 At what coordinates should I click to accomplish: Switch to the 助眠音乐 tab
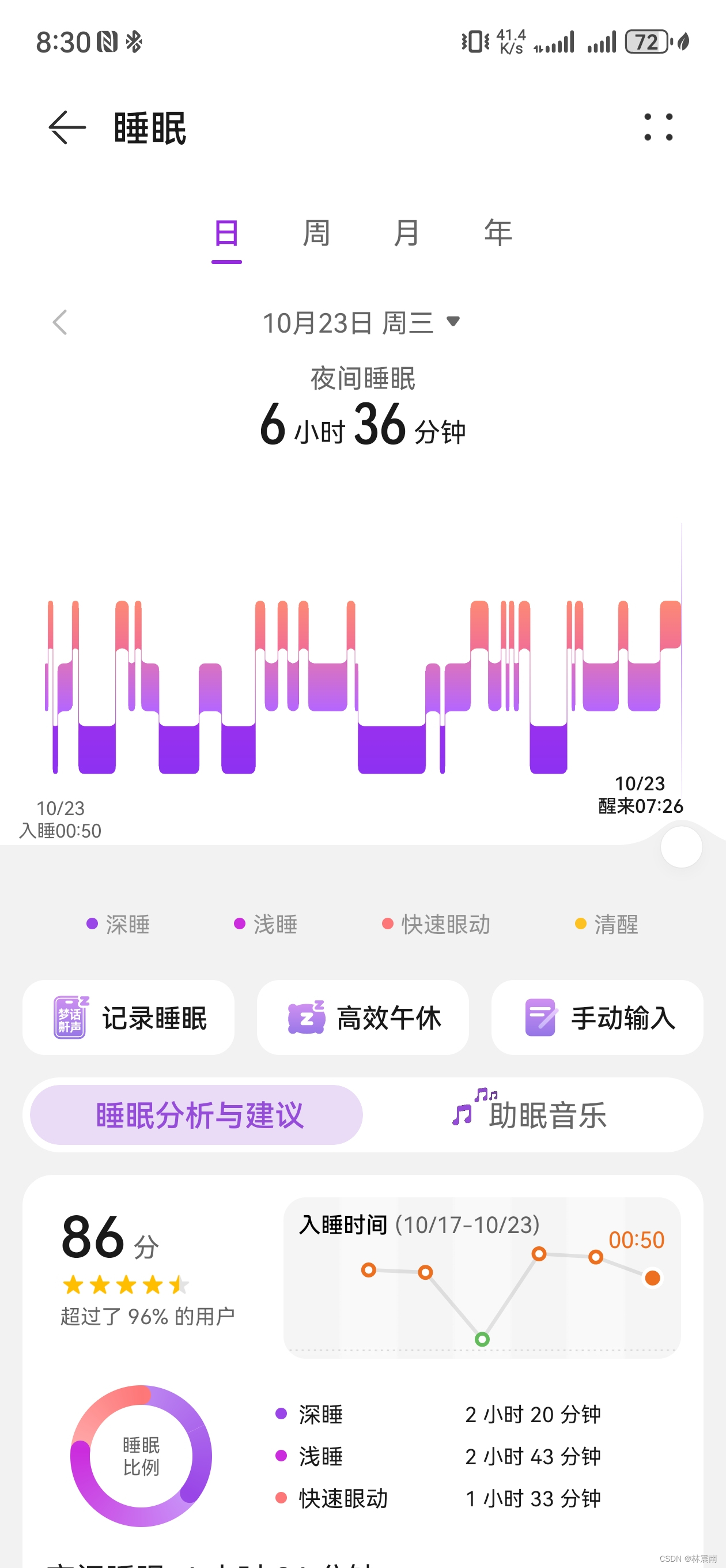[530, 1115]
